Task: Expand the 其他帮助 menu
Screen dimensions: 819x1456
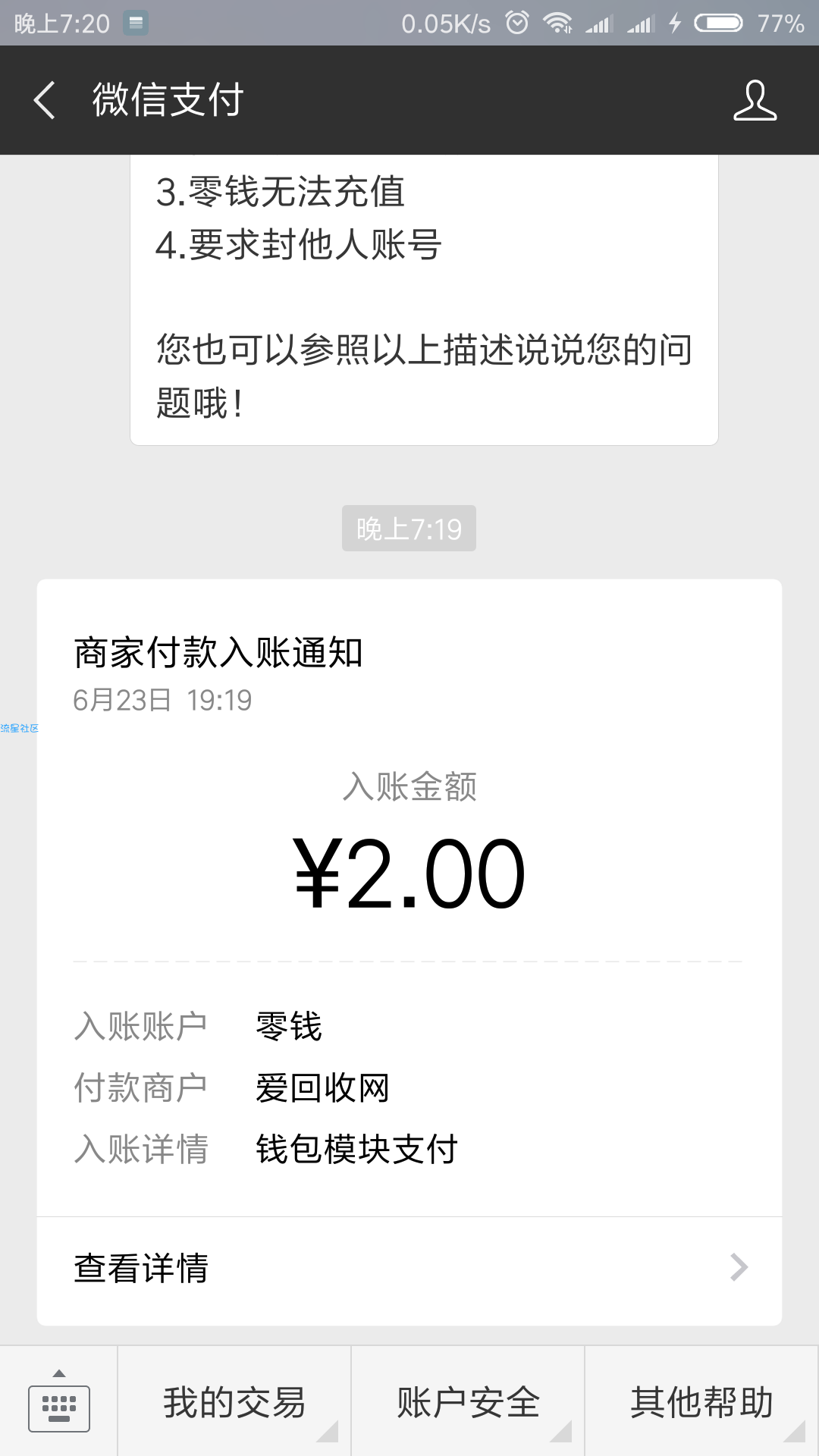Action: (701, 1401)
